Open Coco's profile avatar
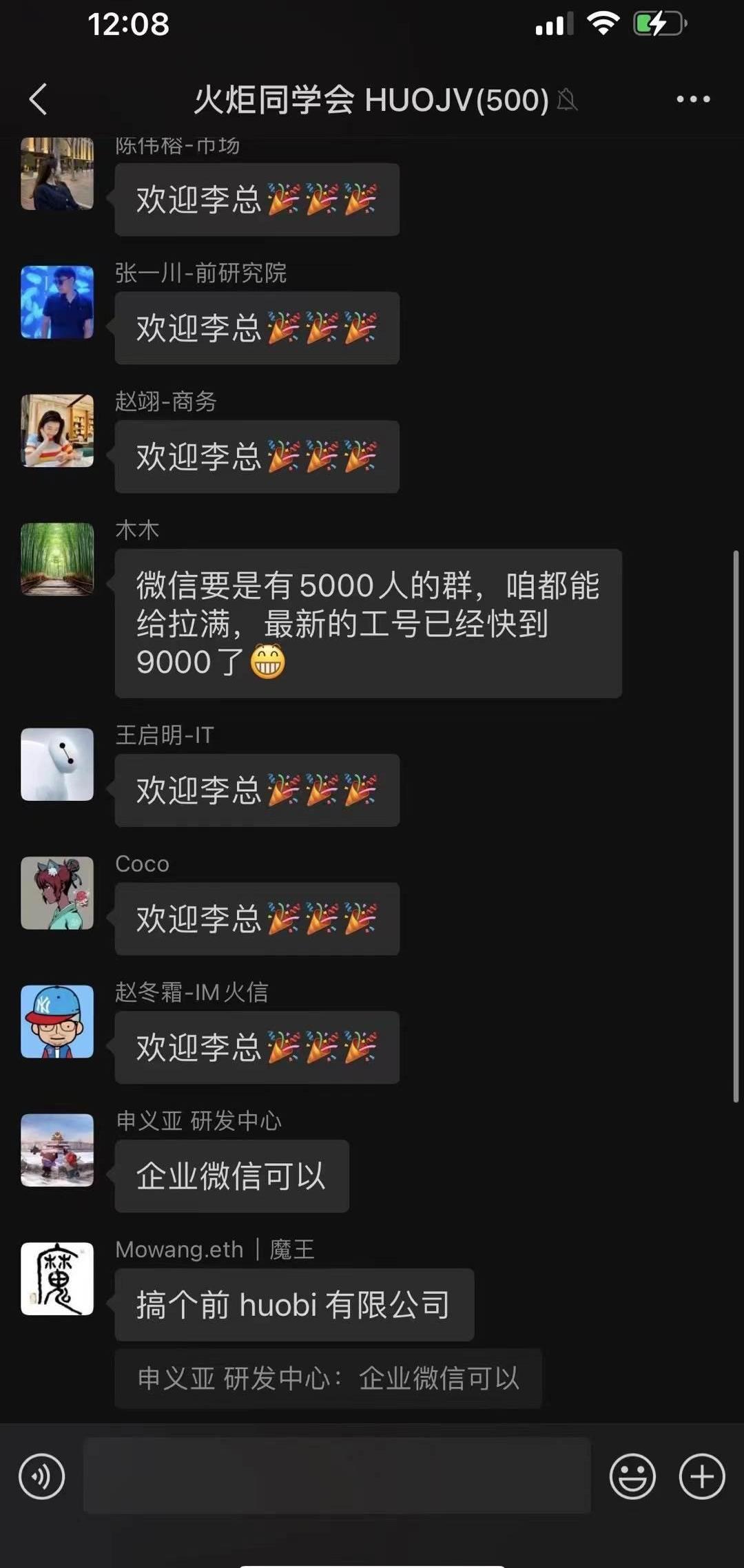This screenshot has height=1568, width=744. (57, 893)
